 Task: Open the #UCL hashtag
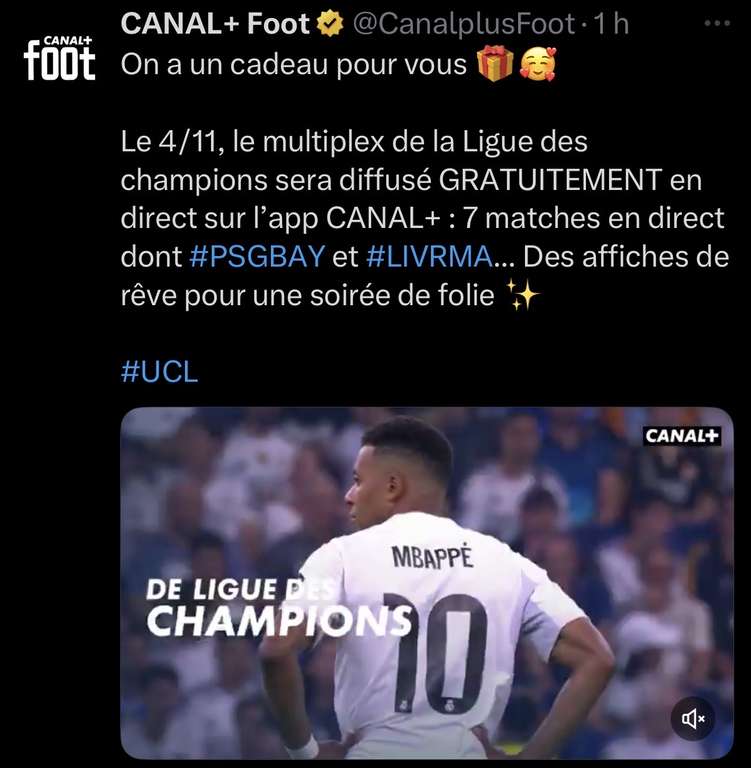click(159, 372)
